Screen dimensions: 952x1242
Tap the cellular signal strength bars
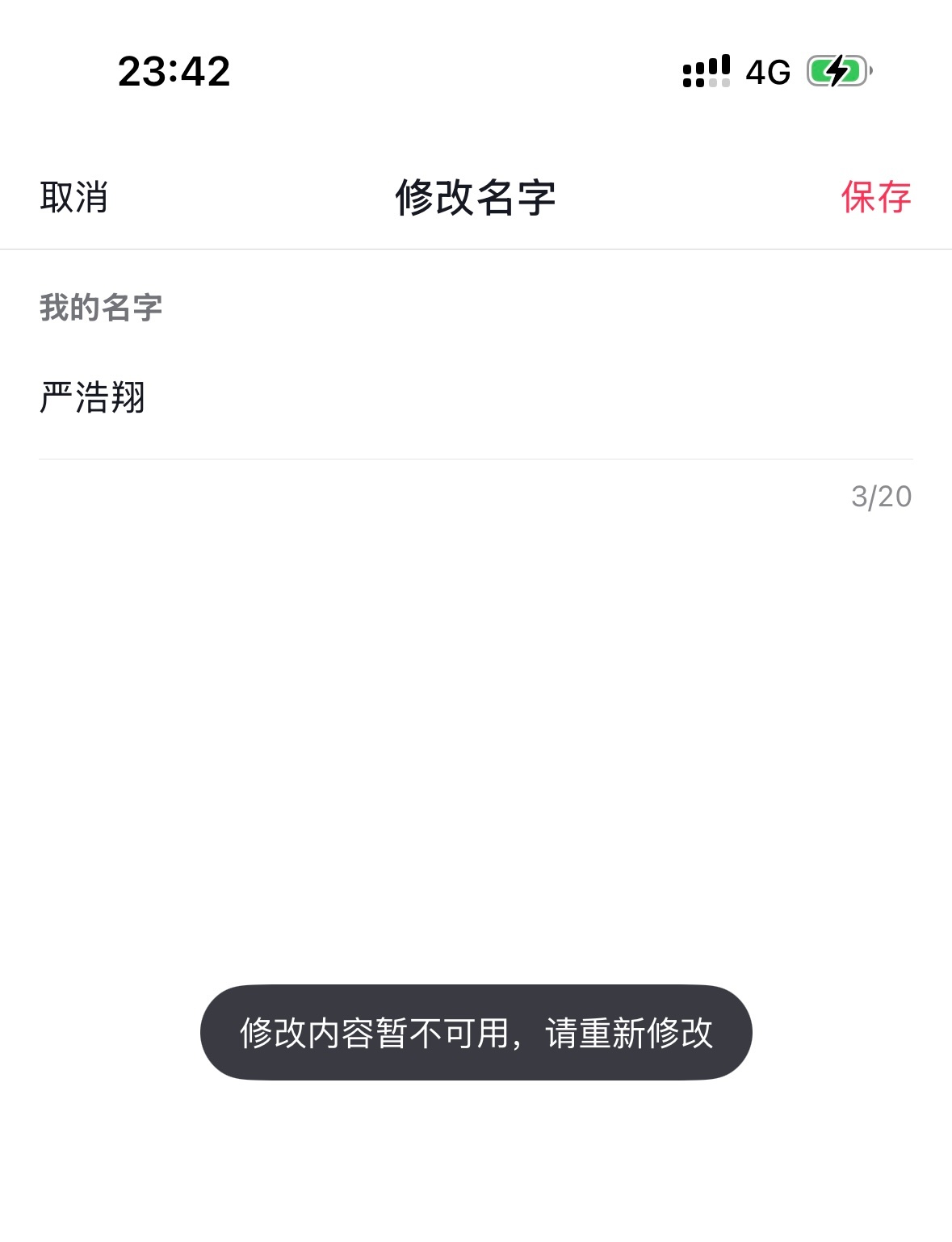(x=707, y=73)
